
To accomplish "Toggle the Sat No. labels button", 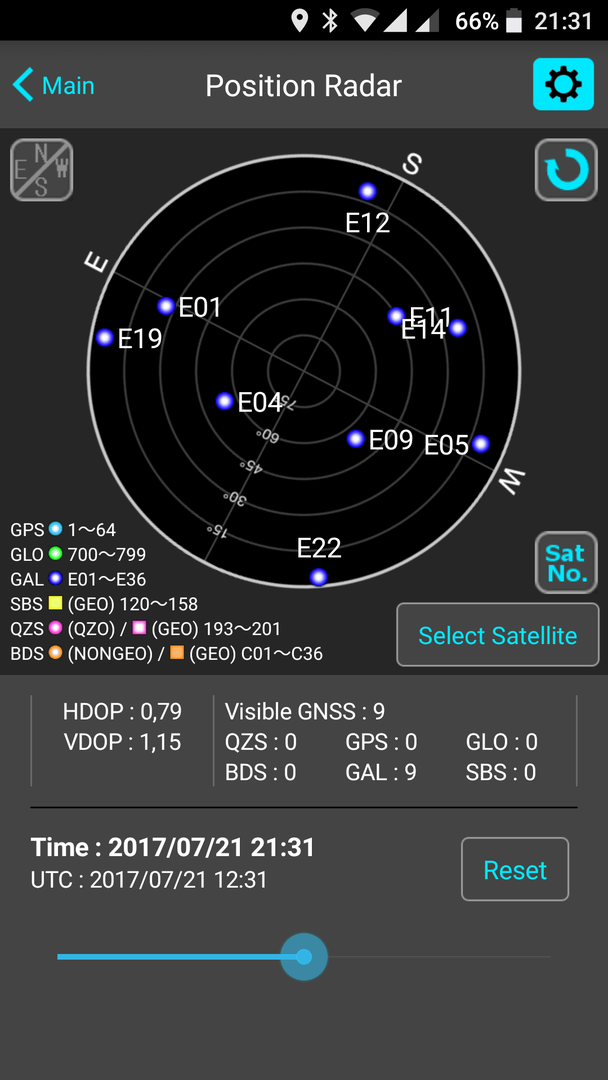I will (x=566, y=563).
